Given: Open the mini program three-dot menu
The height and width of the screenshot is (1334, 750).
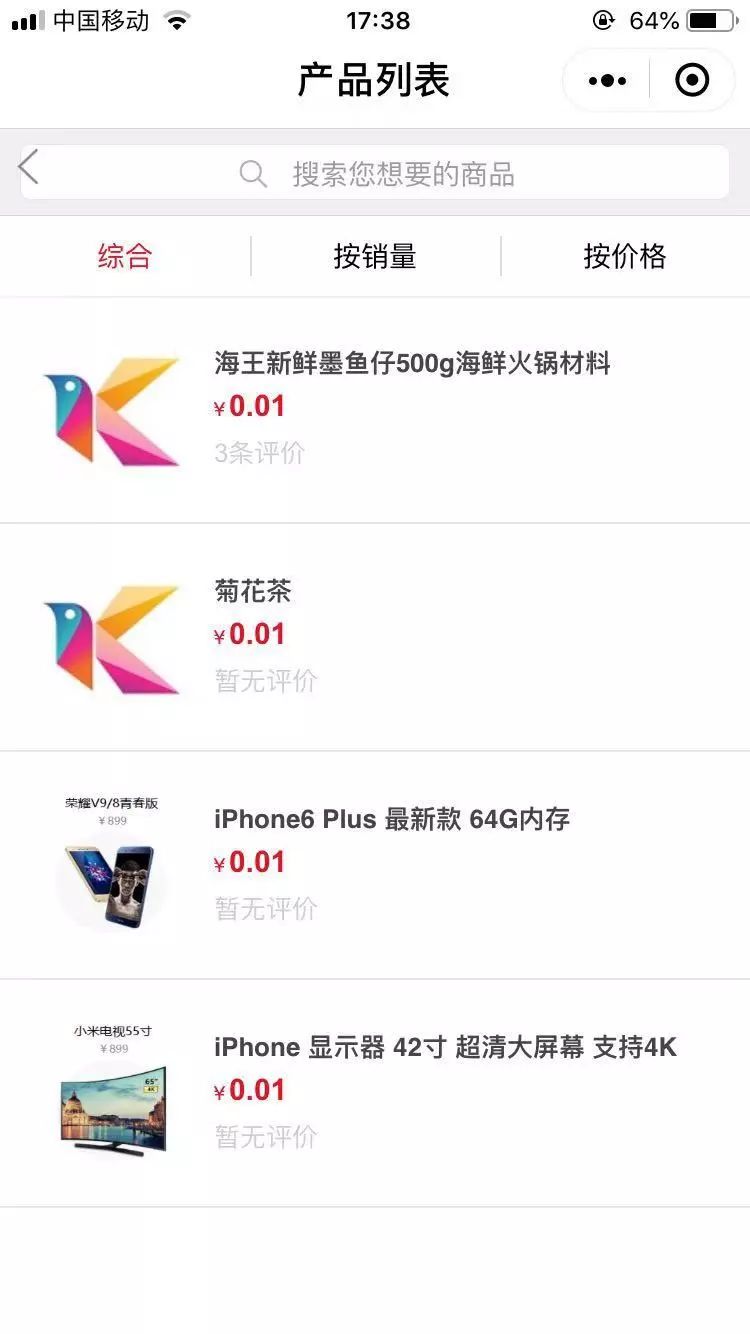Looking at the screenshot, I should click(607, 81).
